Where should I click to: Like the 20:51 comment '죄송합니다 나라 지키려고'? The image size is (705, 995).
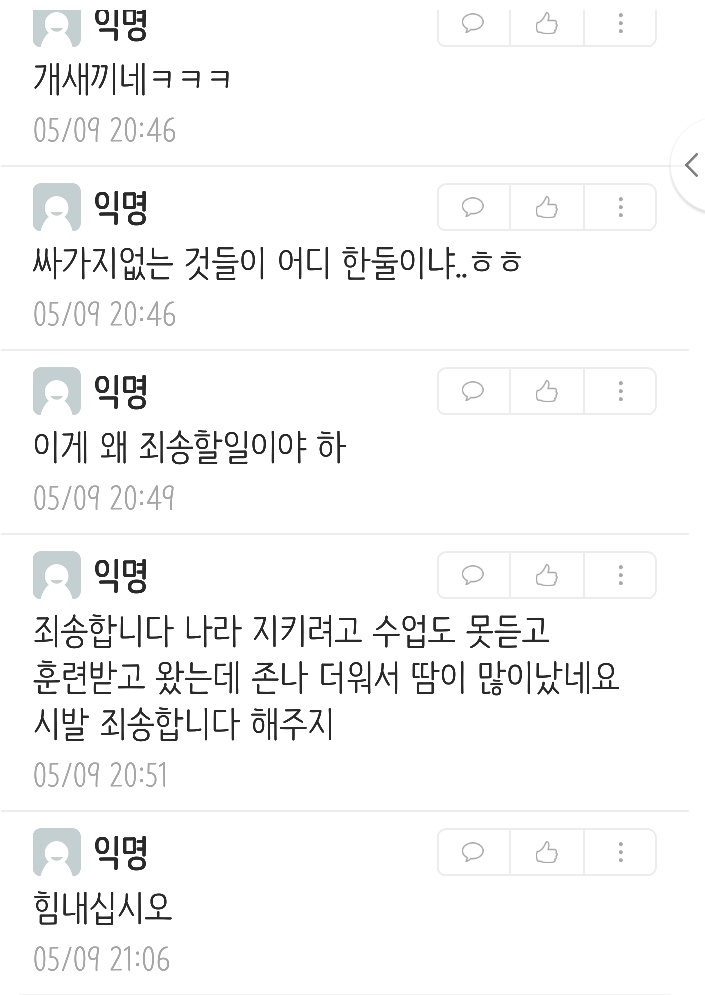547,575
